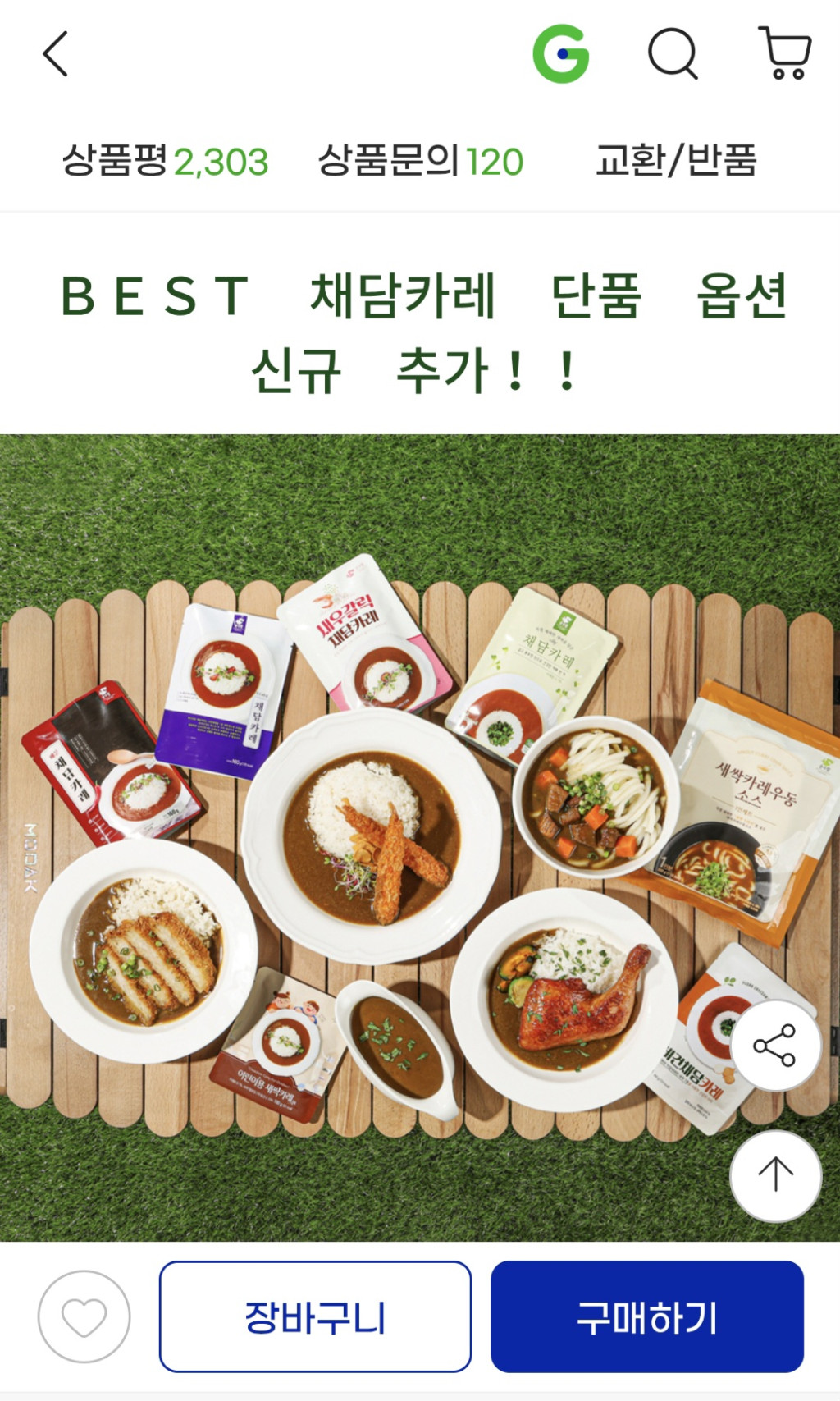The width and height of the screenshot is (840, 1401).
Task: Switch to the 교환/반품 tab
Action: pos(676,161)
